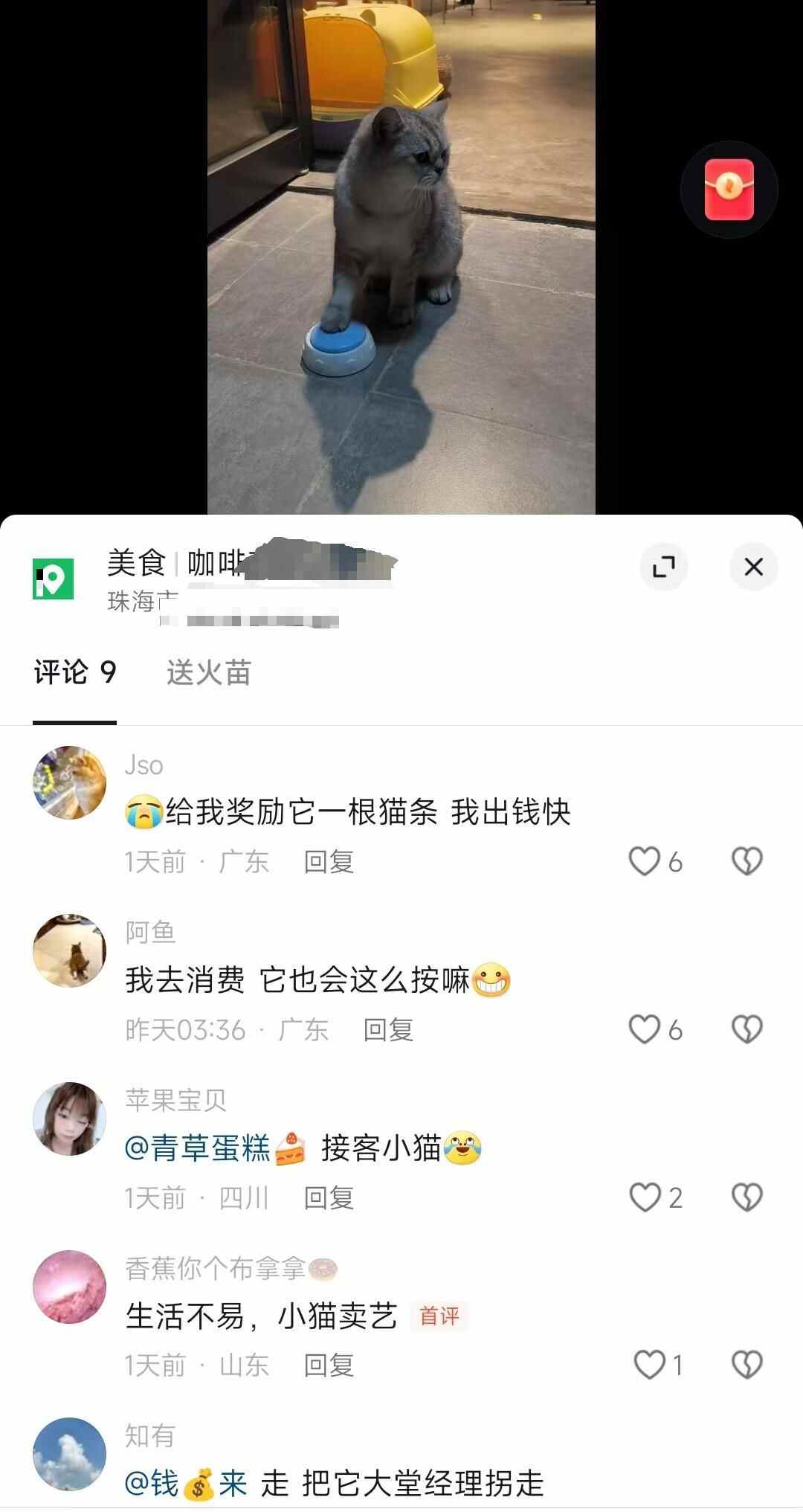Screen dimensions: 803x1512
Task: View Jso's profile avatar
Action: pyautogui.click(x=70, y=782)
